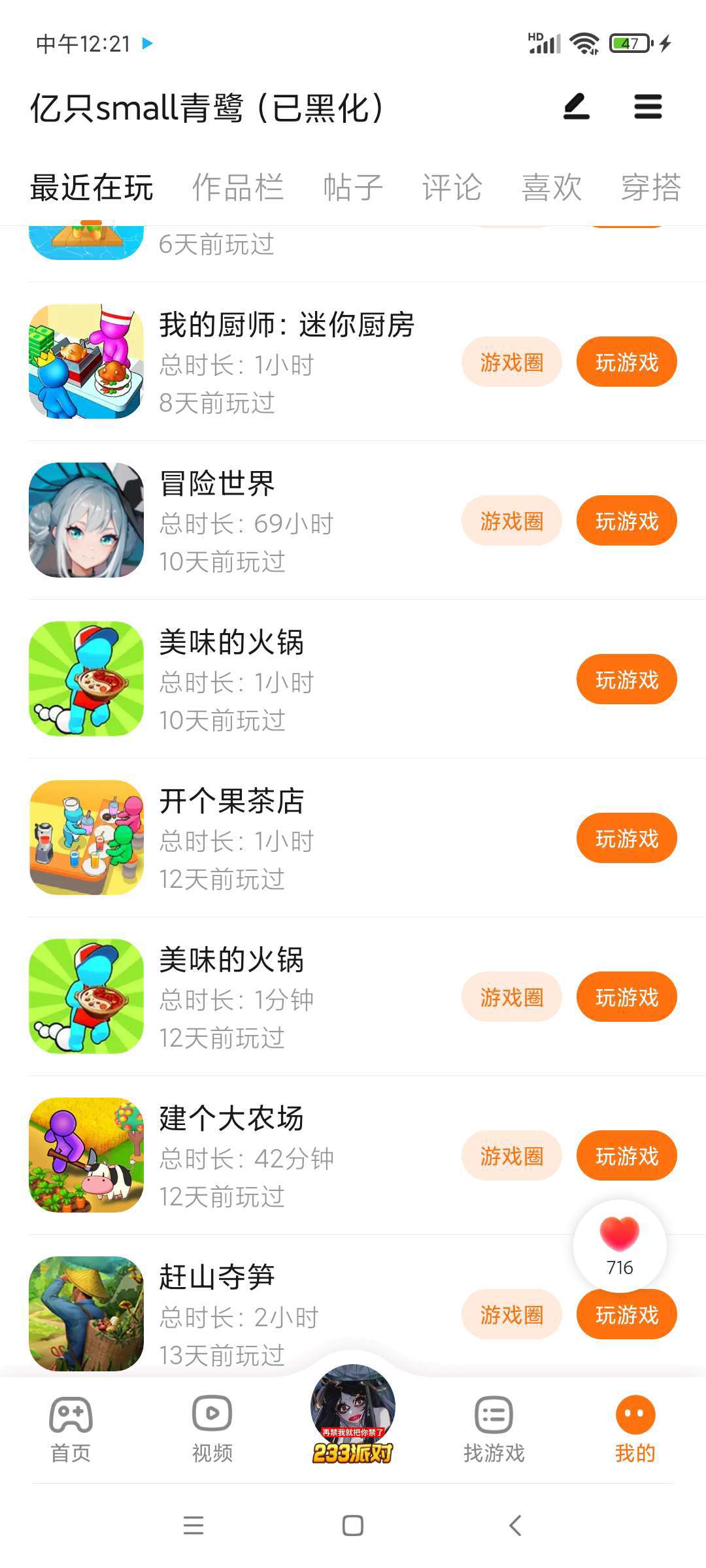Tap the floating heart button showing 716

(620, 1246)
